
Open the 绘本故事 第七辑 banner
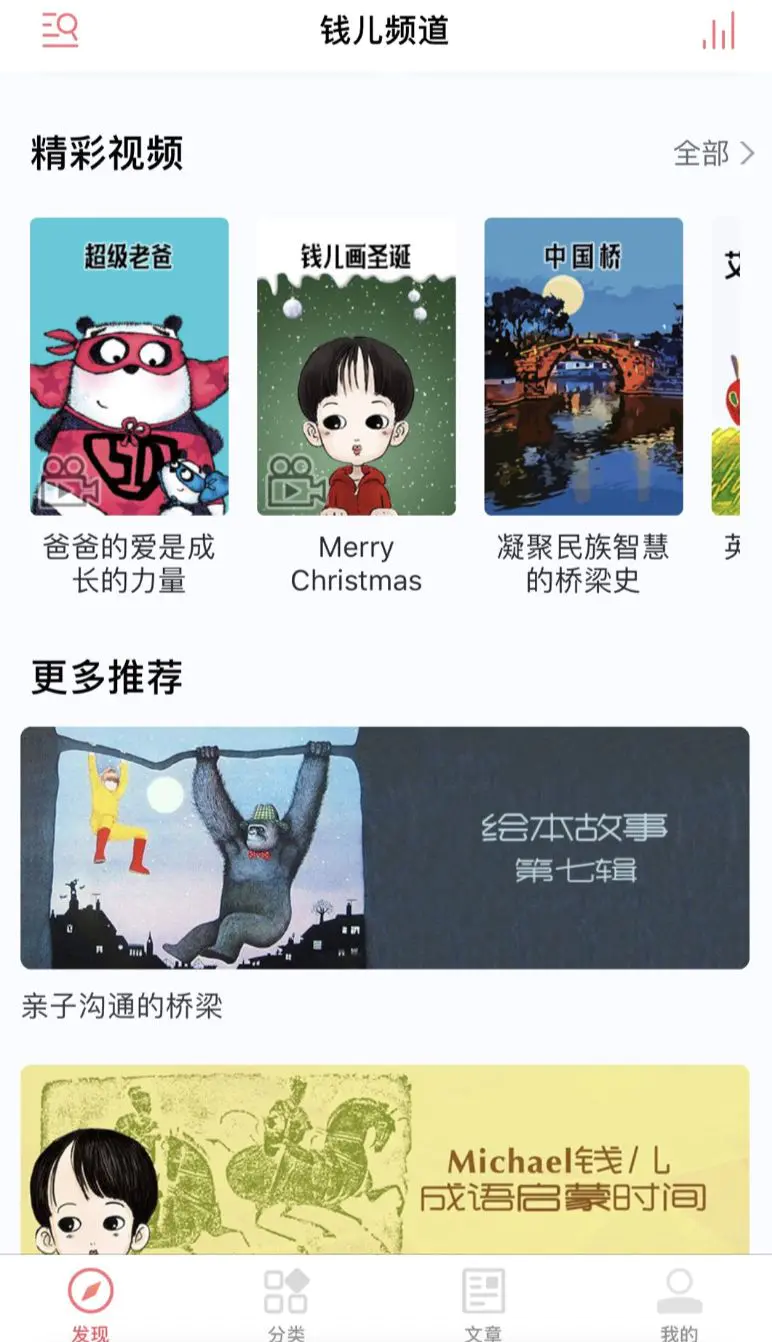point(385,847)
